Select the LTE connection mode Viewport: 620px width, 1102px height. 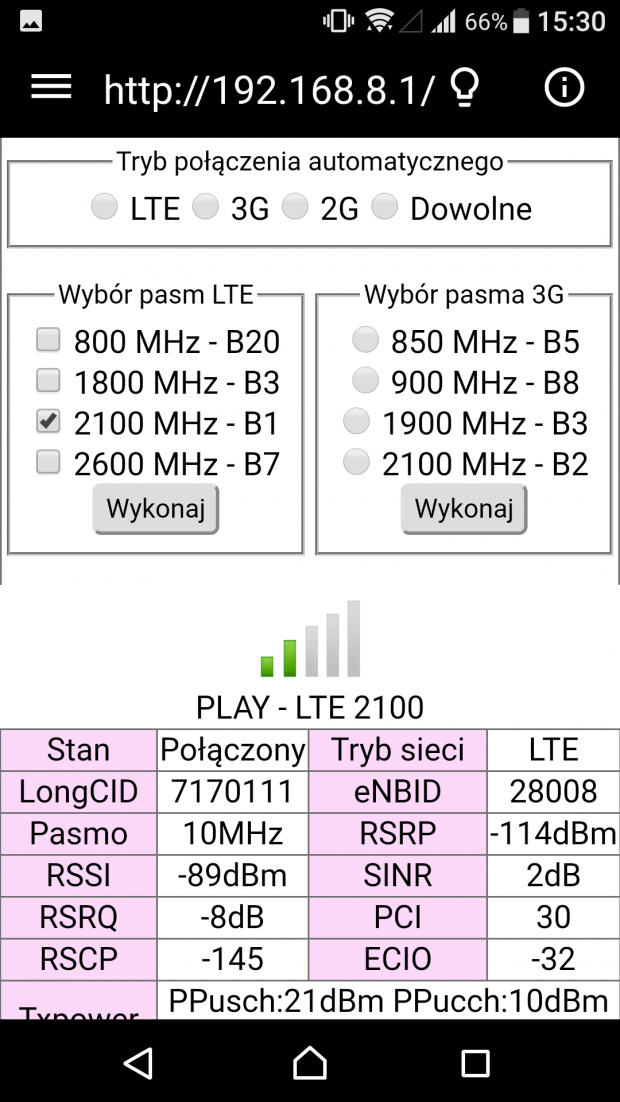[105, 207]
